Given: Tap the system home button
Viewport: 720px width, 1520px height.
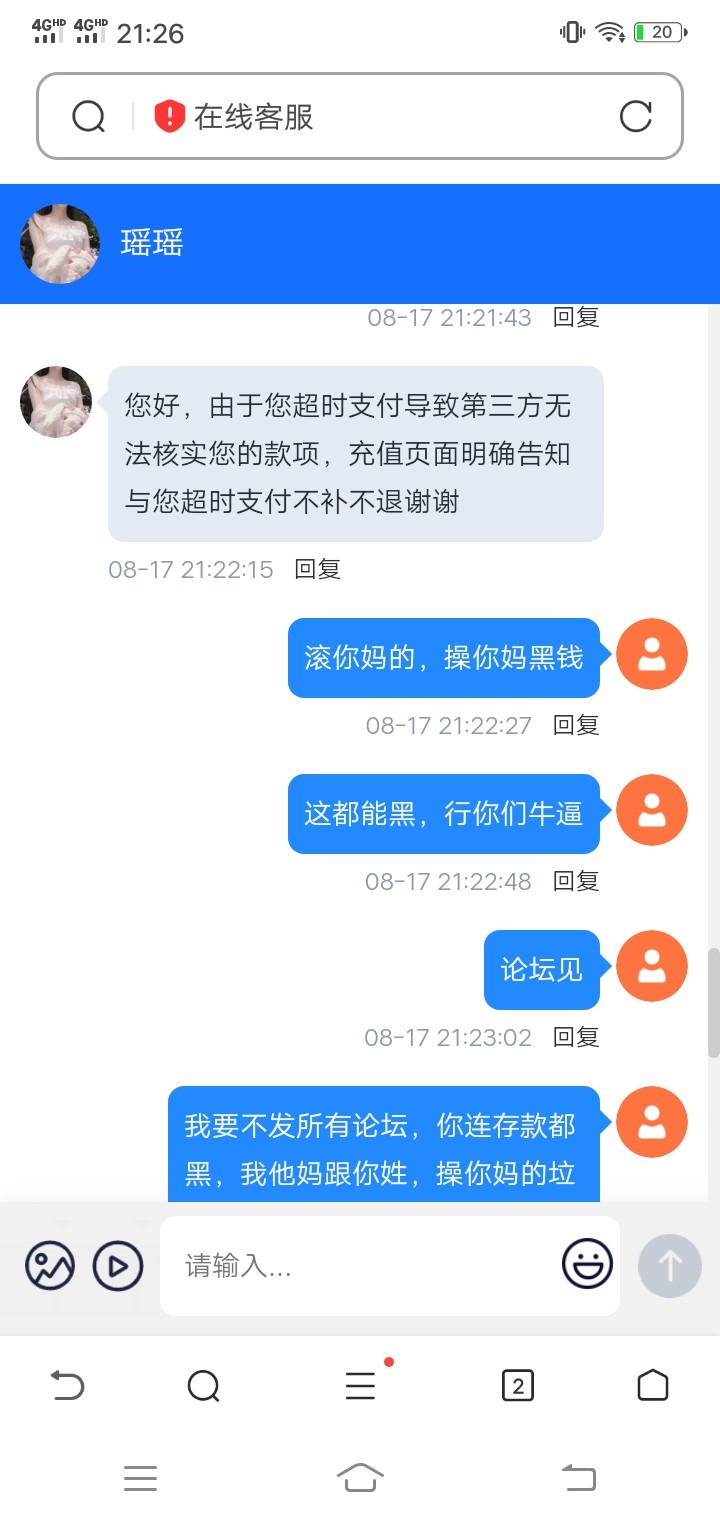Looking at the screenshot, I should (x=360, y=1477).
